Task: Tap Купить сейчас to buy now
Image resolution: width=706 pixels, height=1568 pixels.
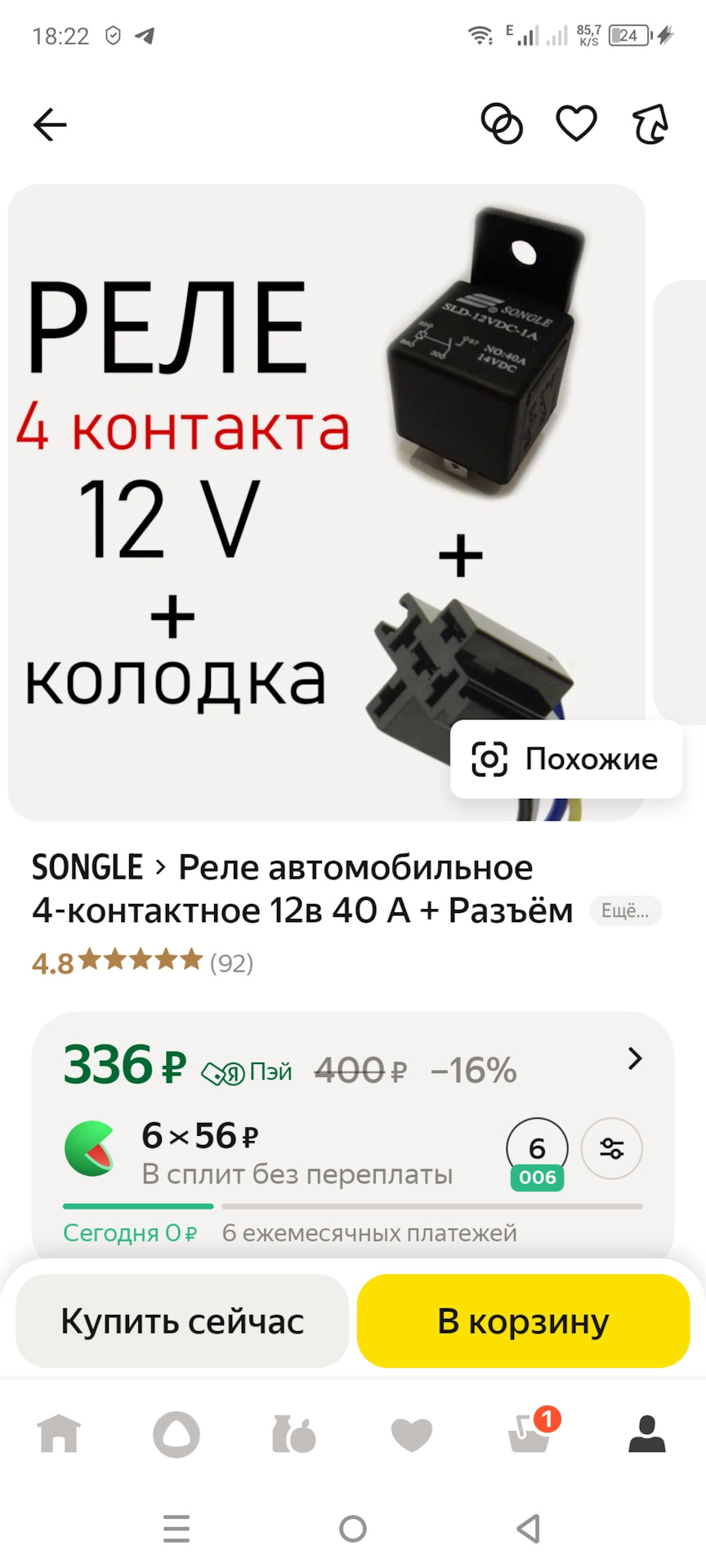Action: [x=182, y=1321]
